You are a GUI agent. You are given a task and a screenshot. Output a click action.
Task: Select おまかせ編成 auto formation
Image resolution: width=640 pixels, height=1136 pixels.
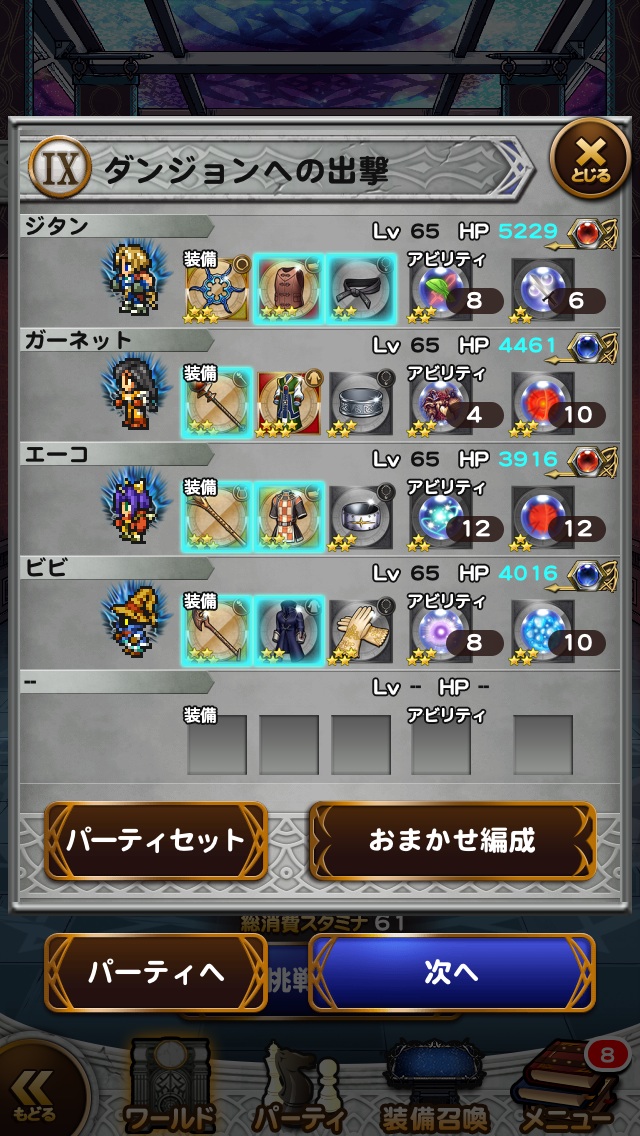tap(452, 840)
